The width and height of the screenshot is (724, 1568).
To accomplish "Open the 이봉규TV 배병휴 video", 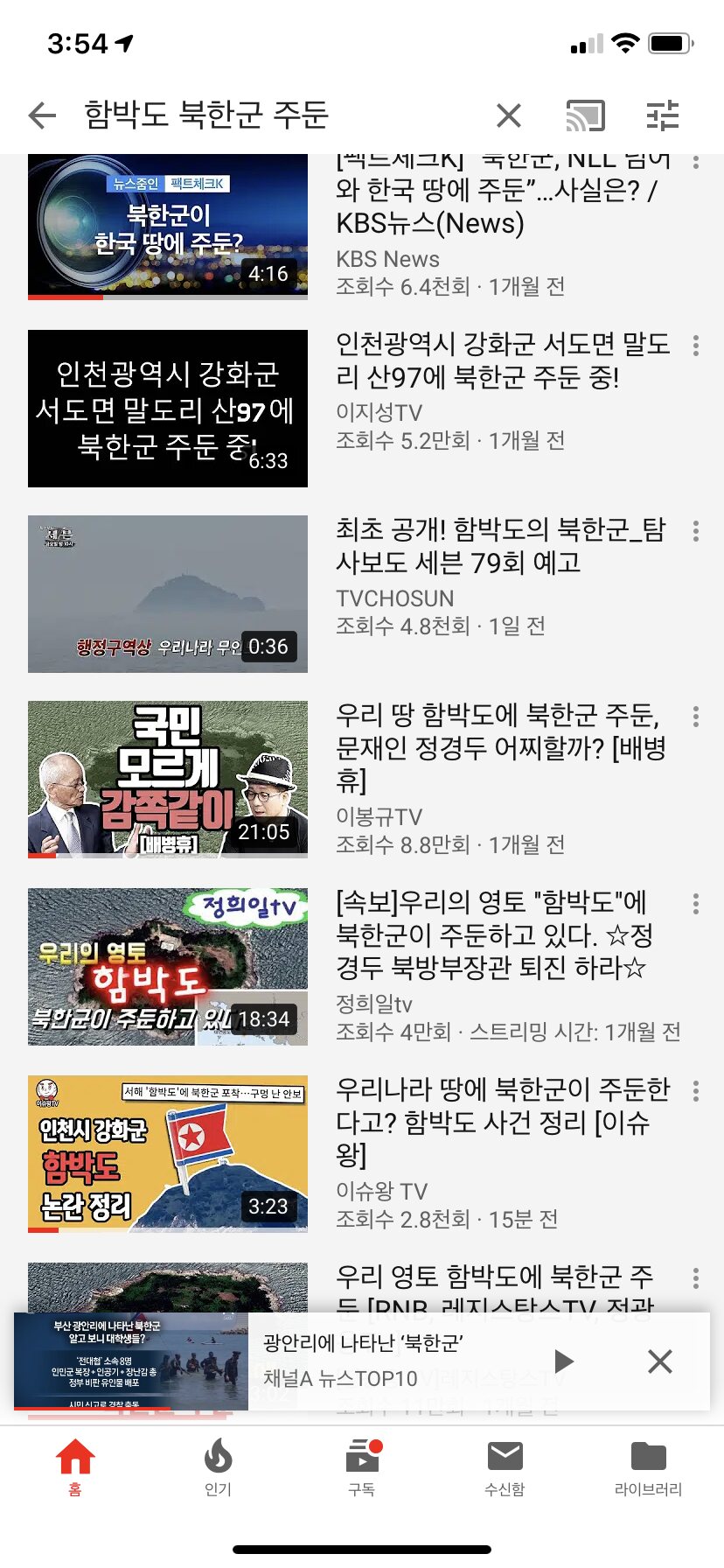I will [x=168, y=779].
